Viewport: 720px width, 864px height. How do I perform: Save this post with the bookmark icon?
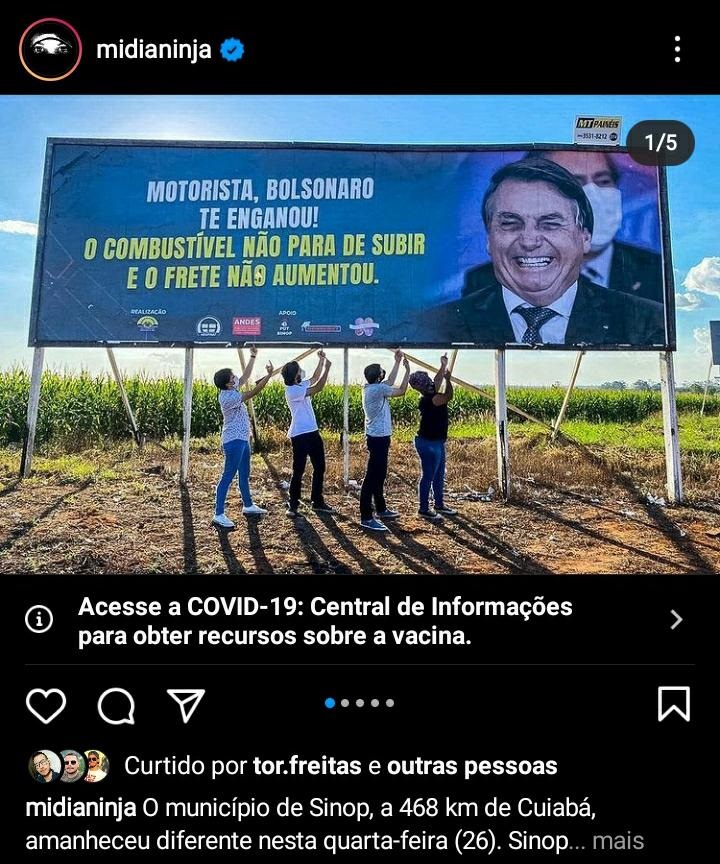pyautogui.click(x=674, y=704)
